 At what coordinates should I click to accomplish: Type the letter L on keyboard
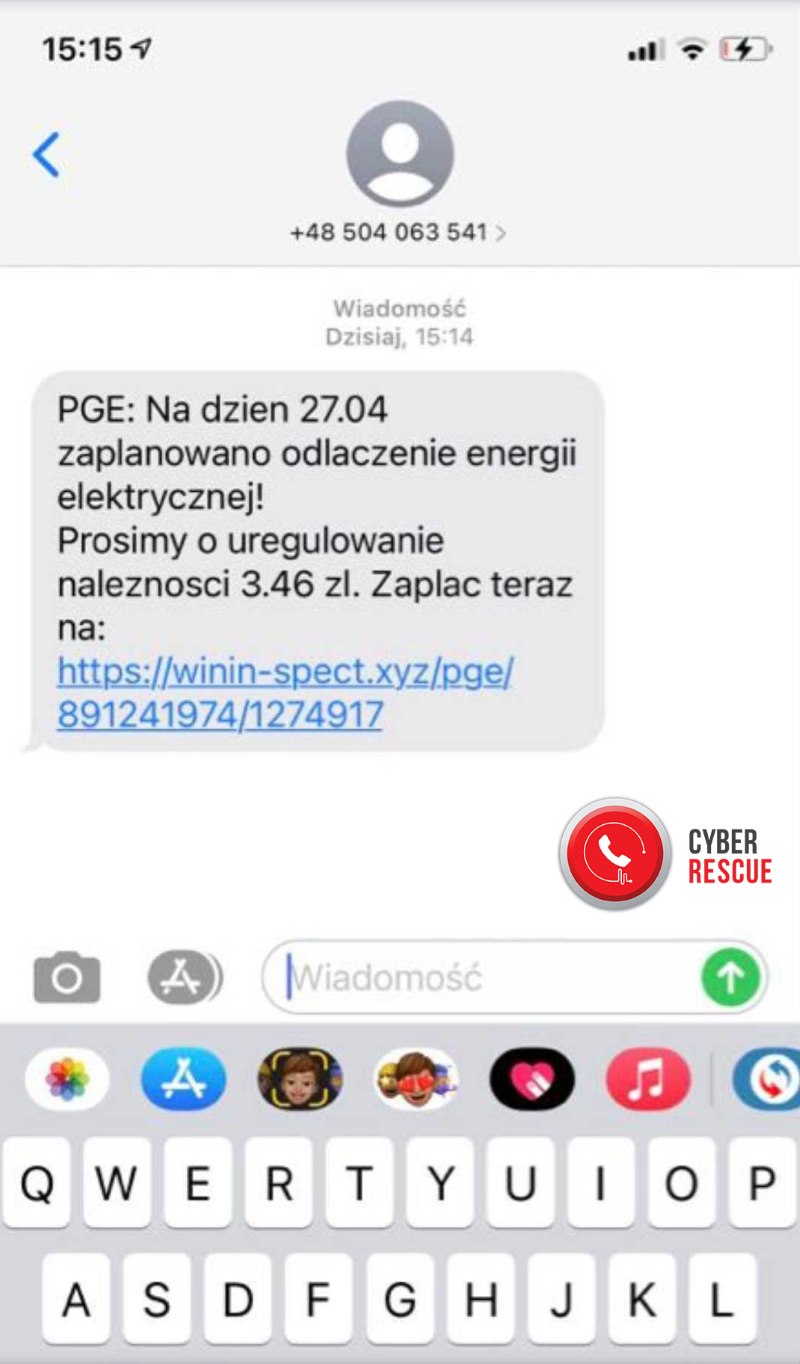[x=722, y=1299]
